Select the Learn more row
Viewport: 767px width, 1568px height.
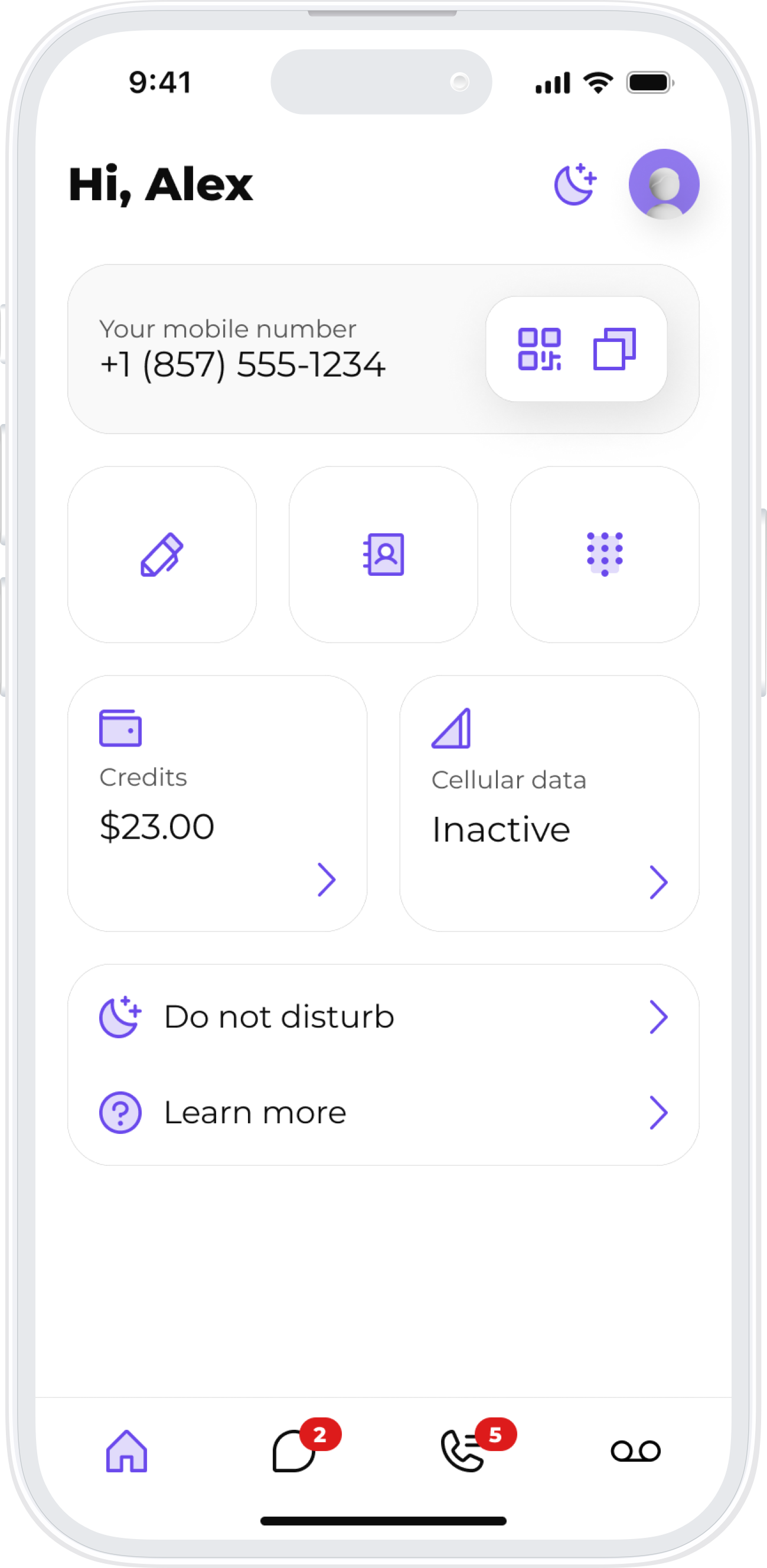(x=384, y=1113)
